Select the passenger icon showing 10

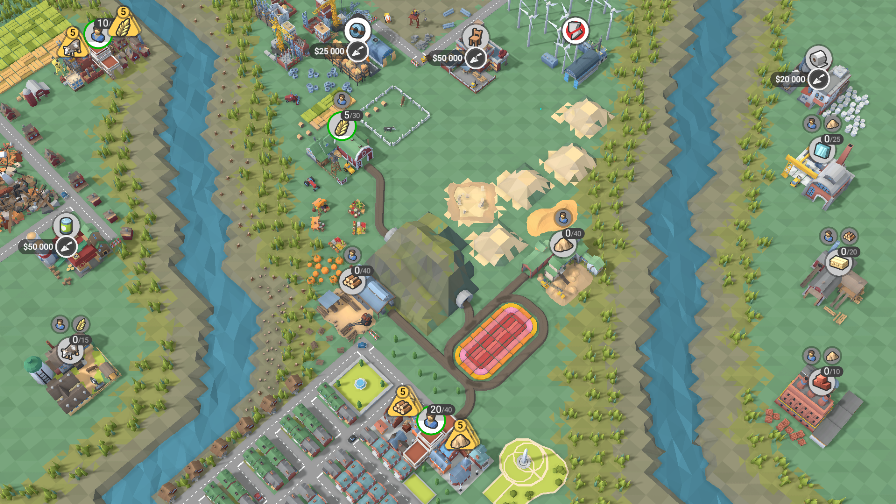(x=98, y=34)
